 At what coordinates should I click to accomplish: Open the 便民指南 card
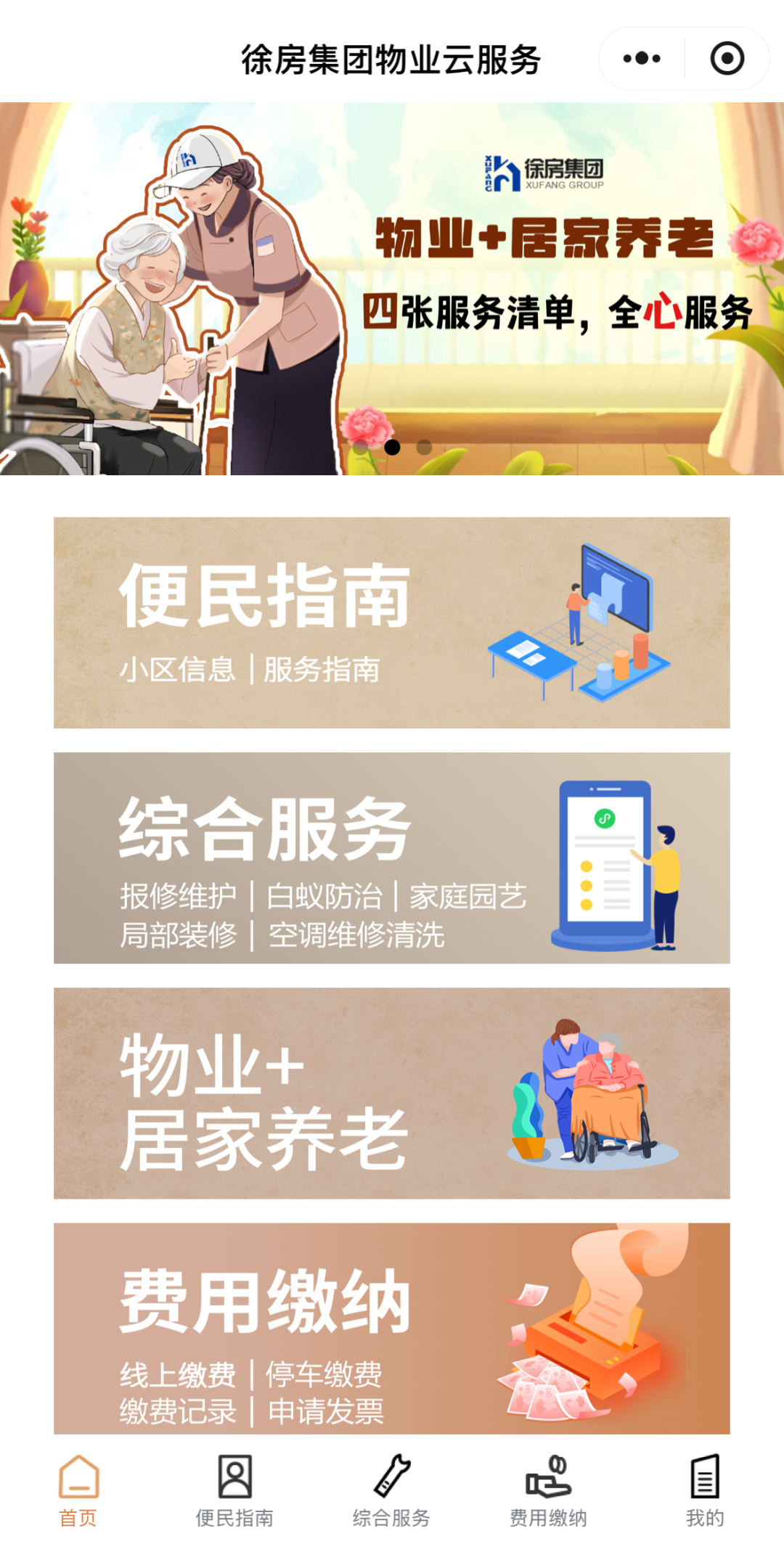[392, 623]
